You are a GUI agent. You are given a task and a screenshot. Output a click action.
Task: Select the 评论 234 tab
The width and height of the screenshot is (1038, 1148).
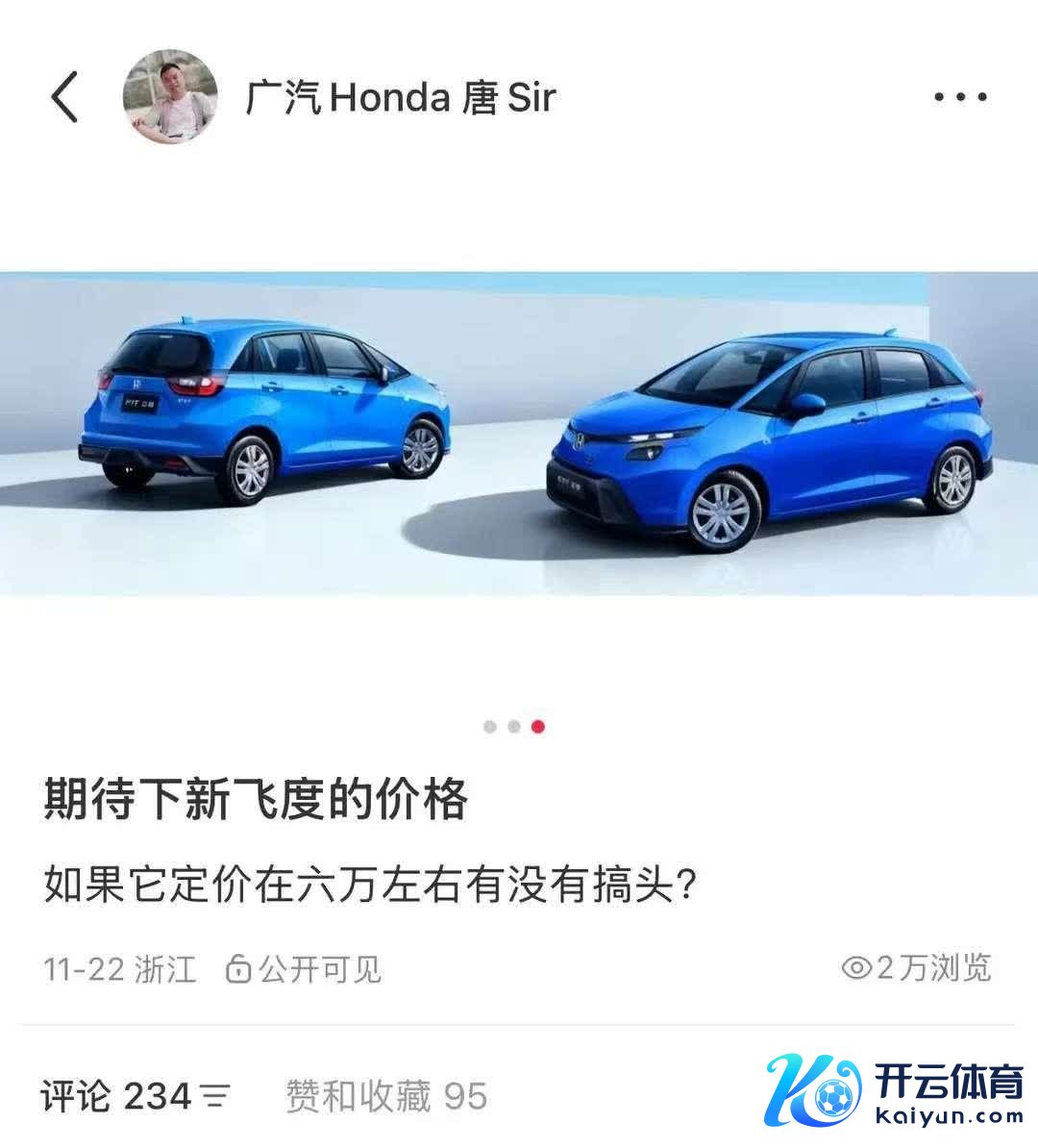[115, 1096]
